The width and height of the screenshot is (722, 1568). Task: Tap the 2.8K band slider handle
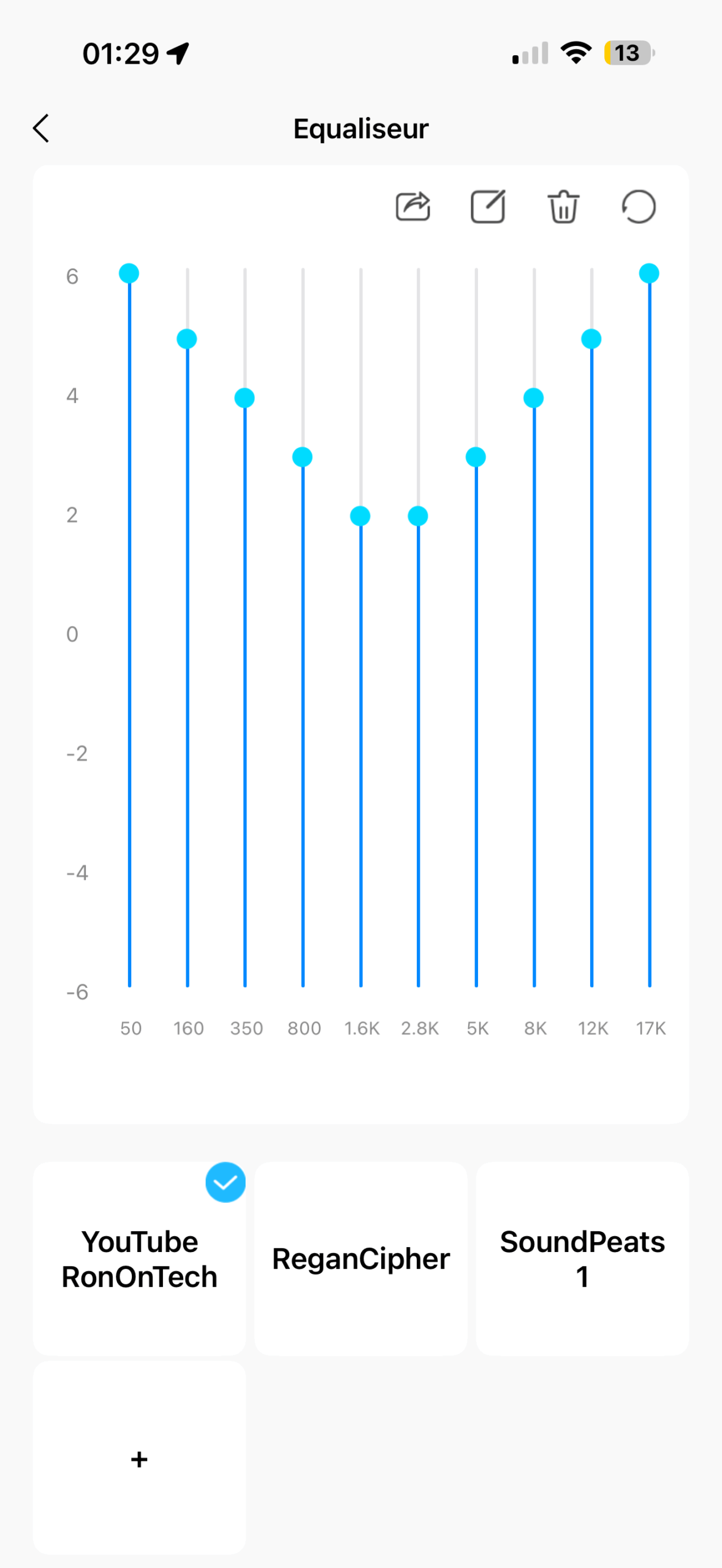coord(418,516)
